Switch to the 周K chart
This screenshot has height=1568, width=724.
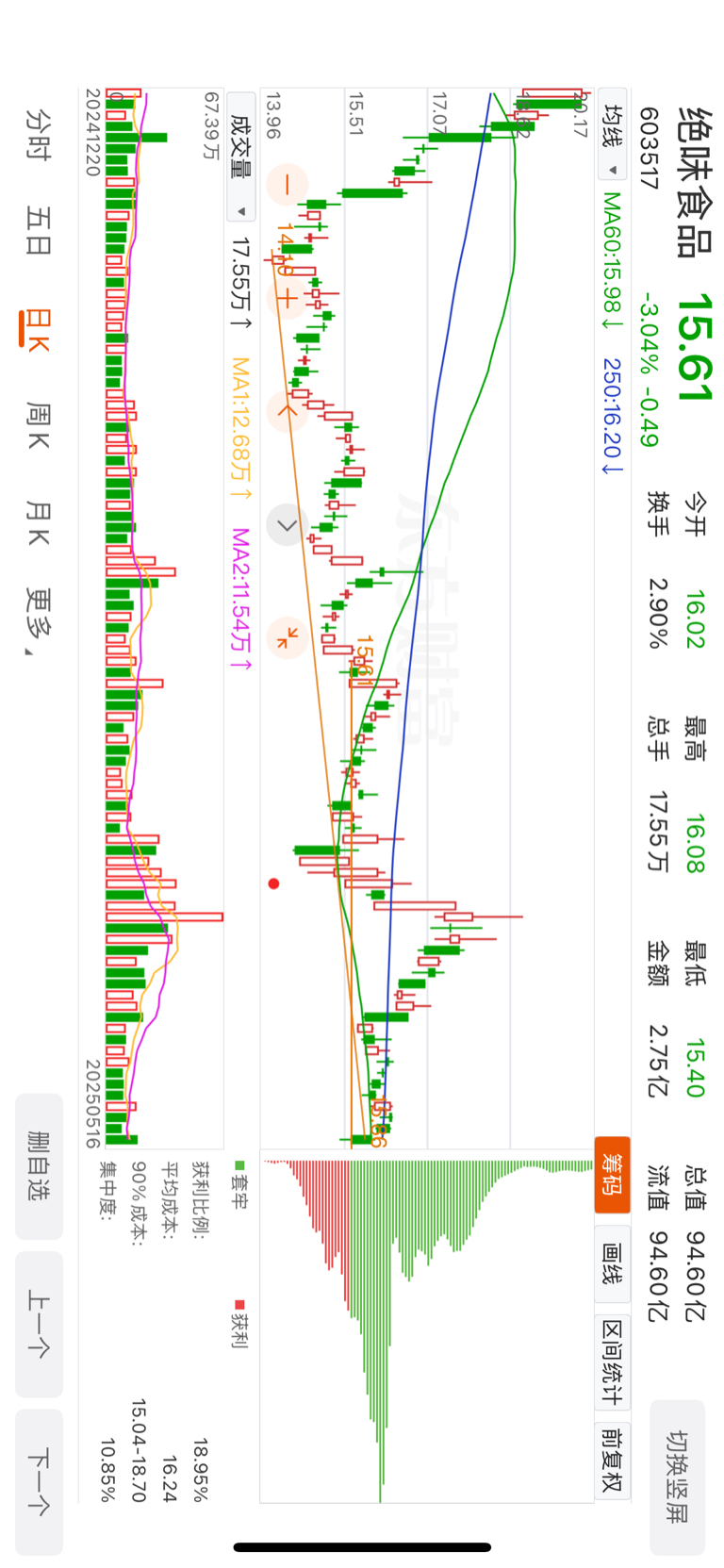click(x=38, y=425)
